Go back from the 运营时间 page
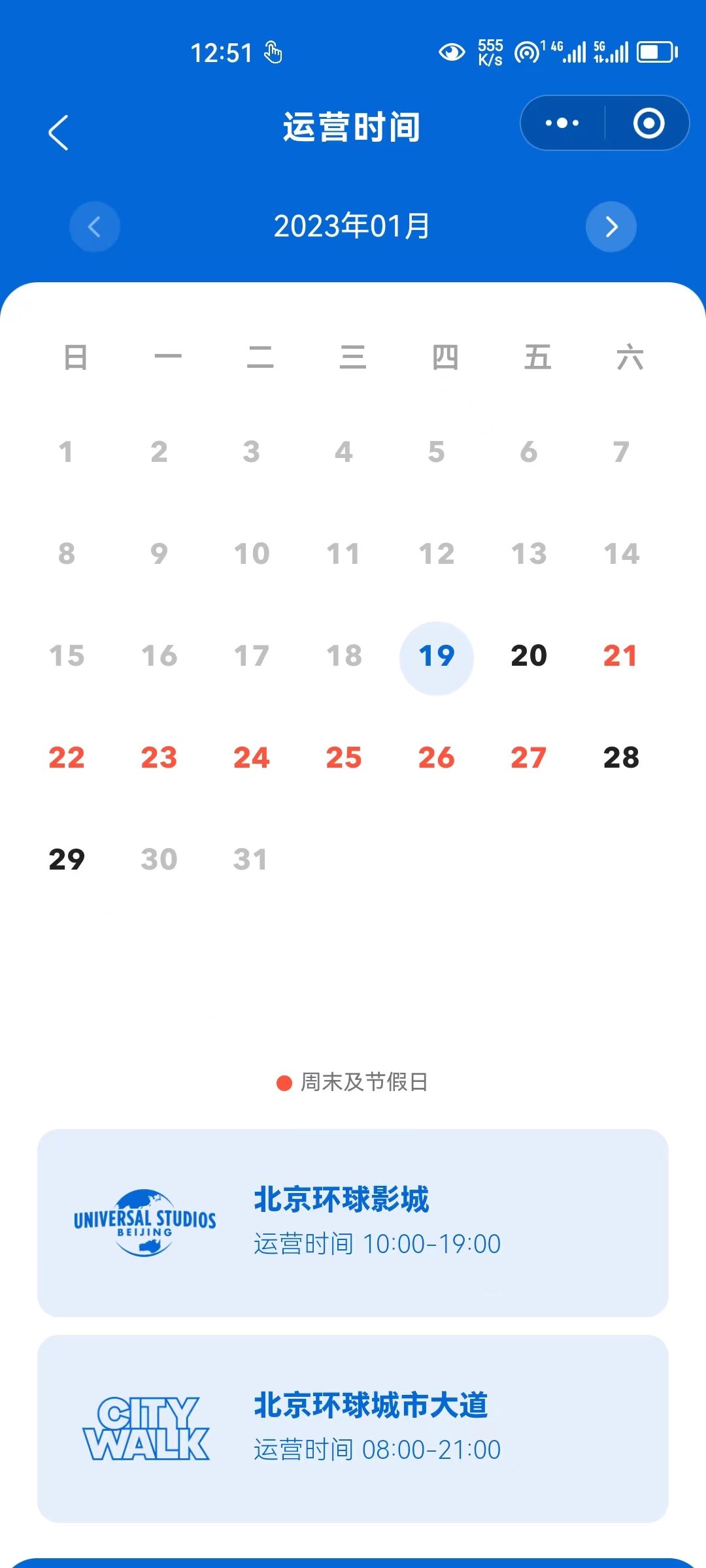706x1568 pixels. pos(59,133)
